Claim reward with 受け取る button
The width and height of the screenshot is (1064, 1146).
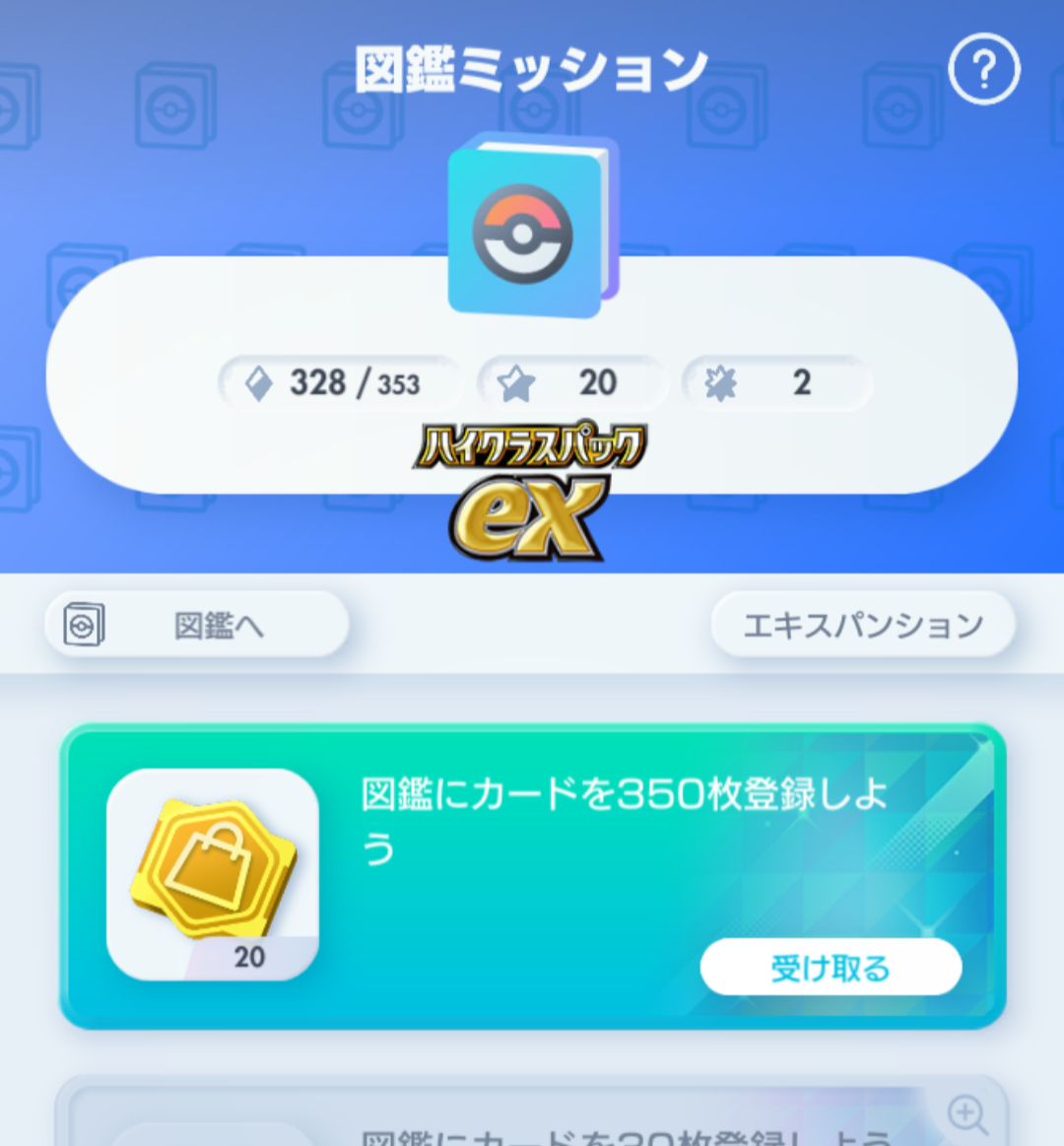pyautogui.click(x=831, y=968)
